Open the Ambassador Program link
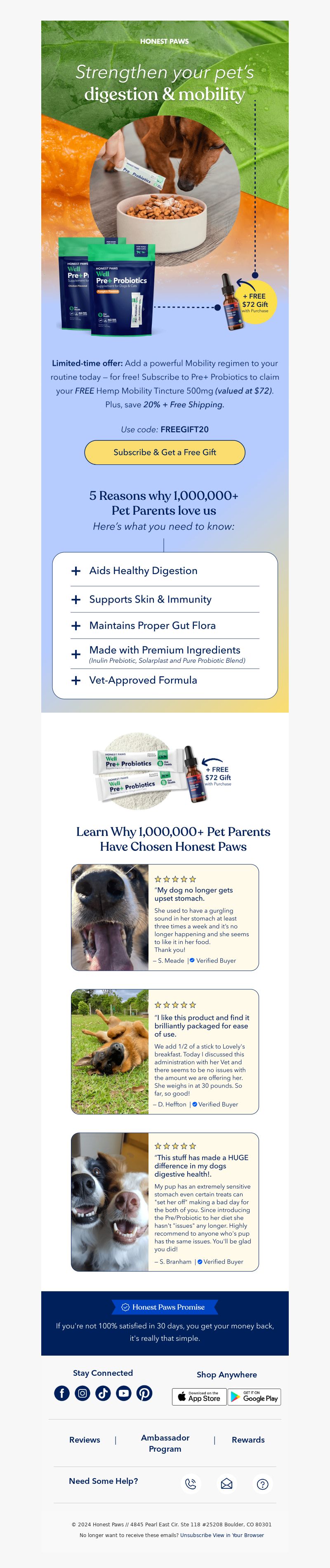 click(165, 1443)
